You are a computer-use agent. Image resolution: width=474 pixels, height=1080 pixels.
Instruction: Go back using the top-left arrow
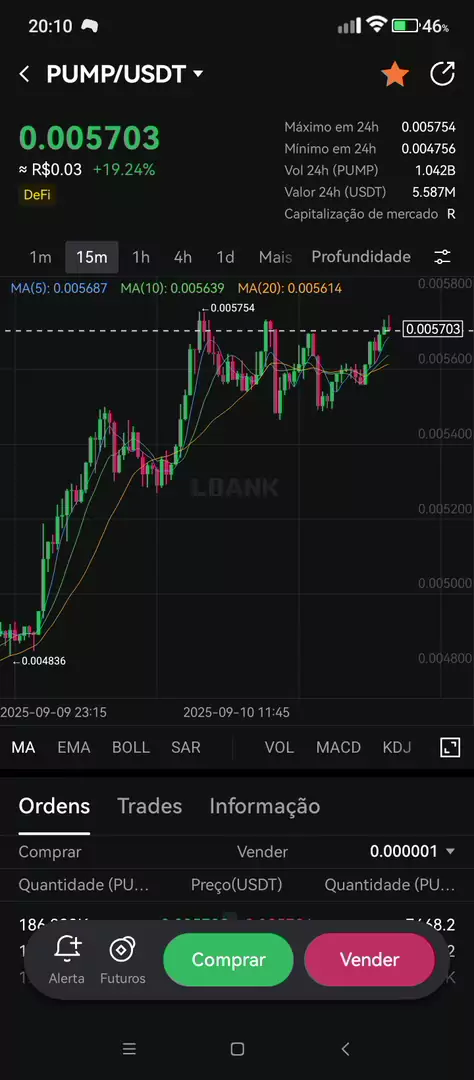(24, 74)
